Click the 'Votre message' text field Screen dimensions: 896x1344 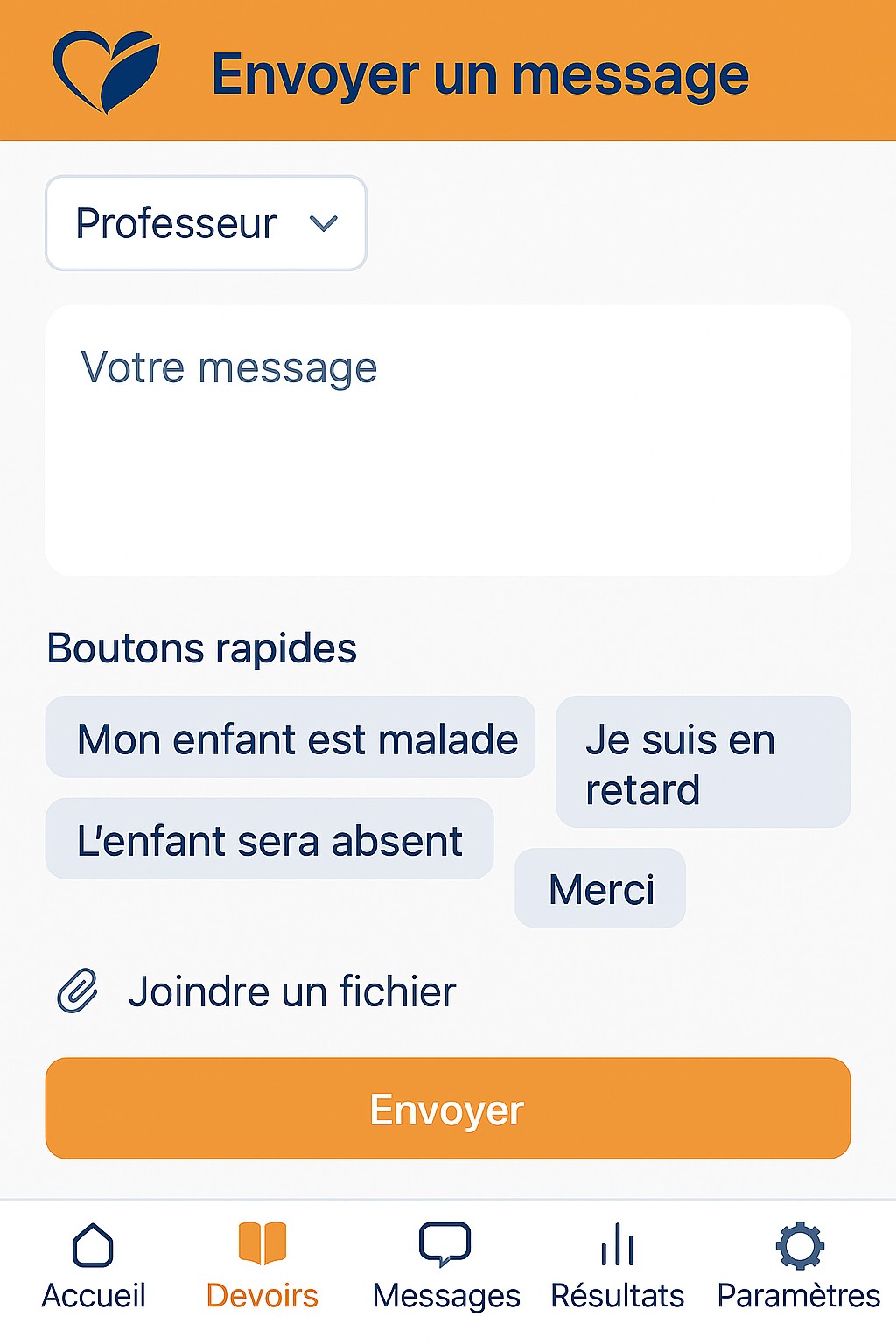447,435
